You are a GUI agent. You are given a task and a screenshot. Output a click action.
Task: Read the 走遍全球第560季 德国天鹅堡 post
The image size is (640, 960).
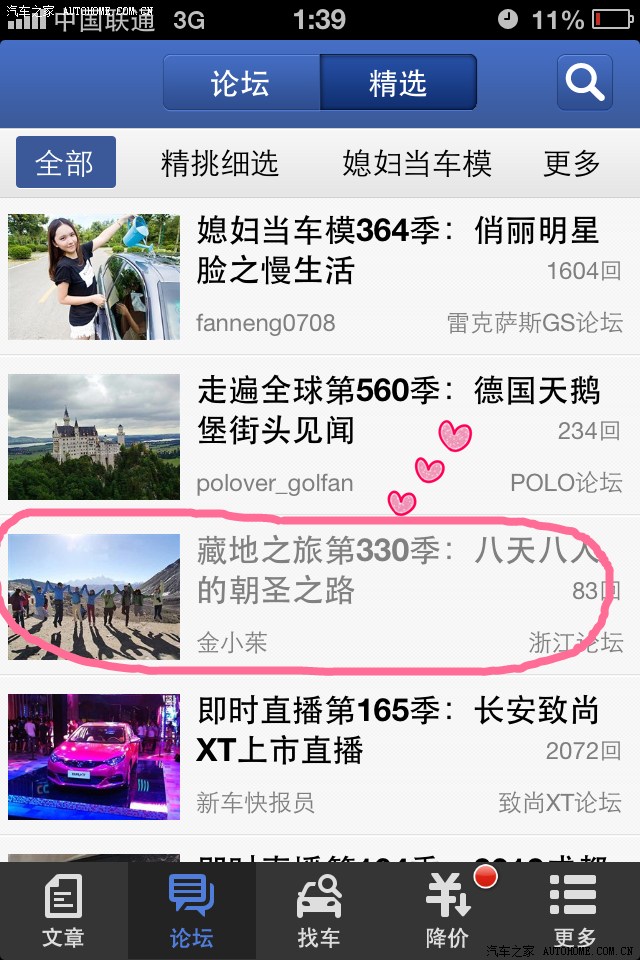click(400, 410)
